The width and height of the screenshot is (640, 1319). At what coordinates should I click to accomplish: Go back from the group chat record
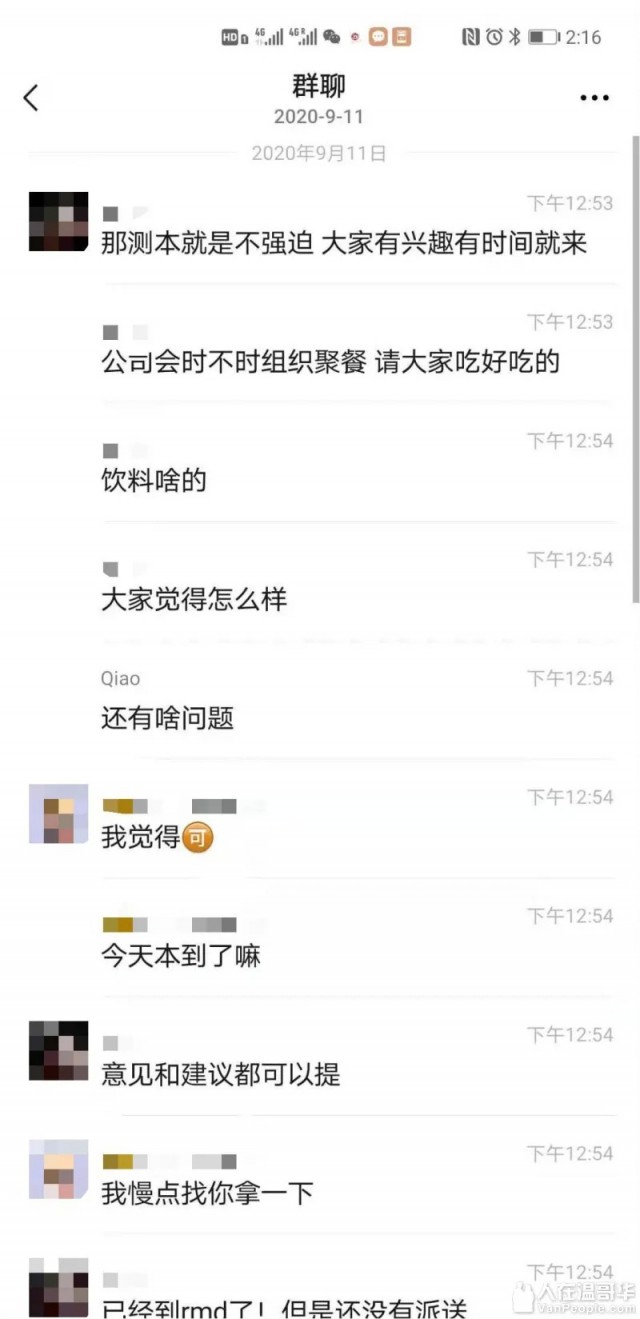(x=31, y=98)
